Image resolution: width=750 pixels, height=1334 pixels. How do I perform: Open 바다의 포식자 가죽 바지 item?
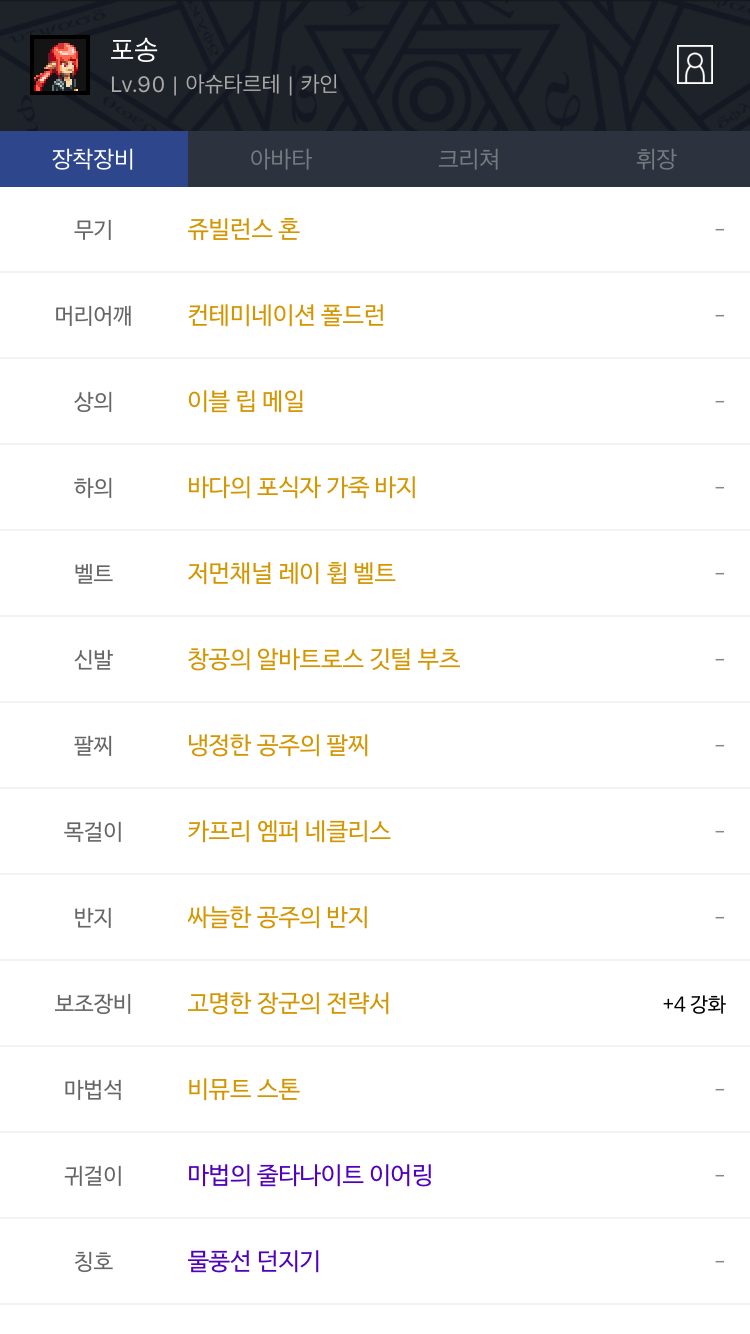pyautogui.click(x=302, y=488)
